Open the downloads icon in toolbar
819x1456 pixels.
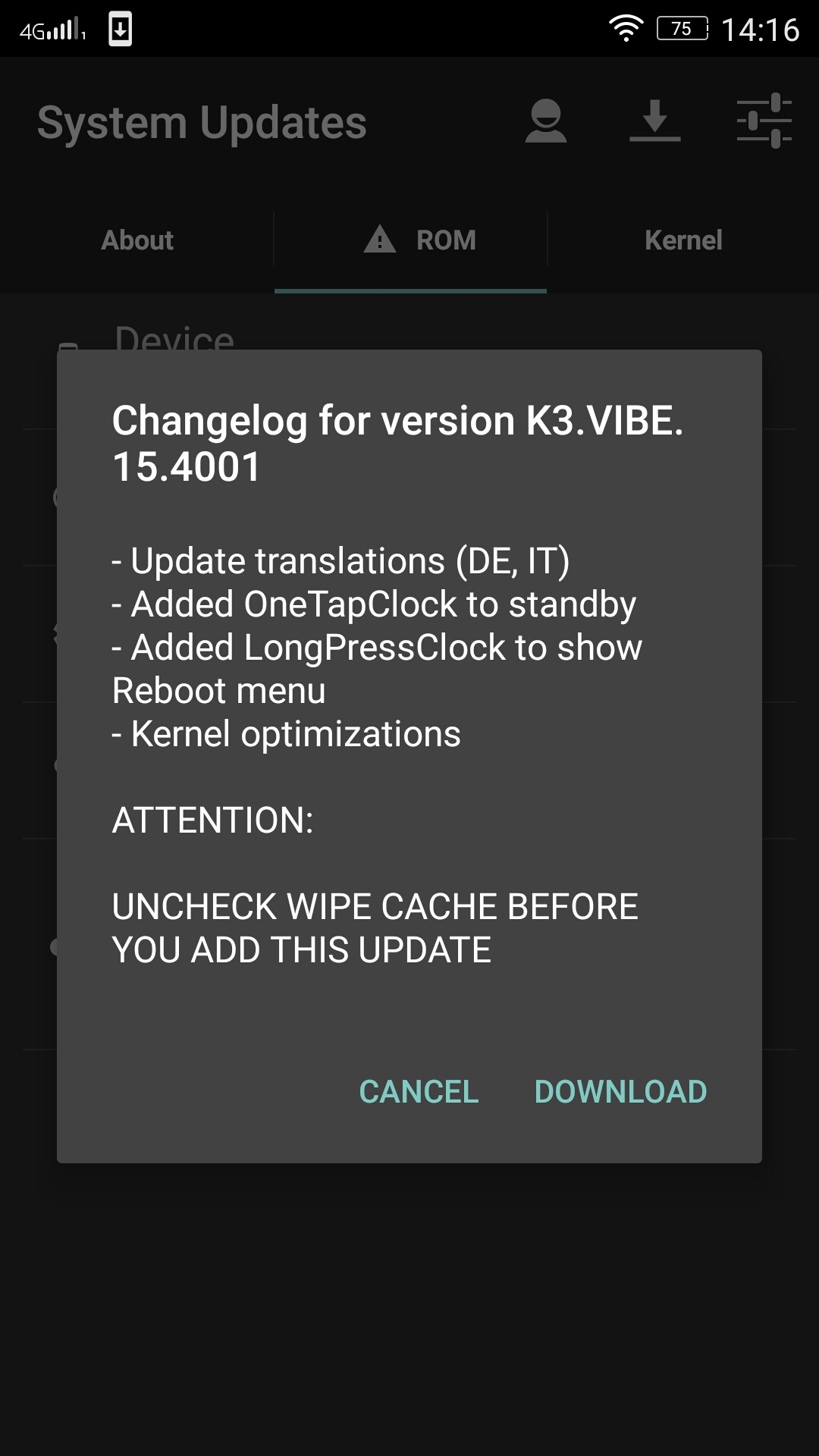[654, 121]
